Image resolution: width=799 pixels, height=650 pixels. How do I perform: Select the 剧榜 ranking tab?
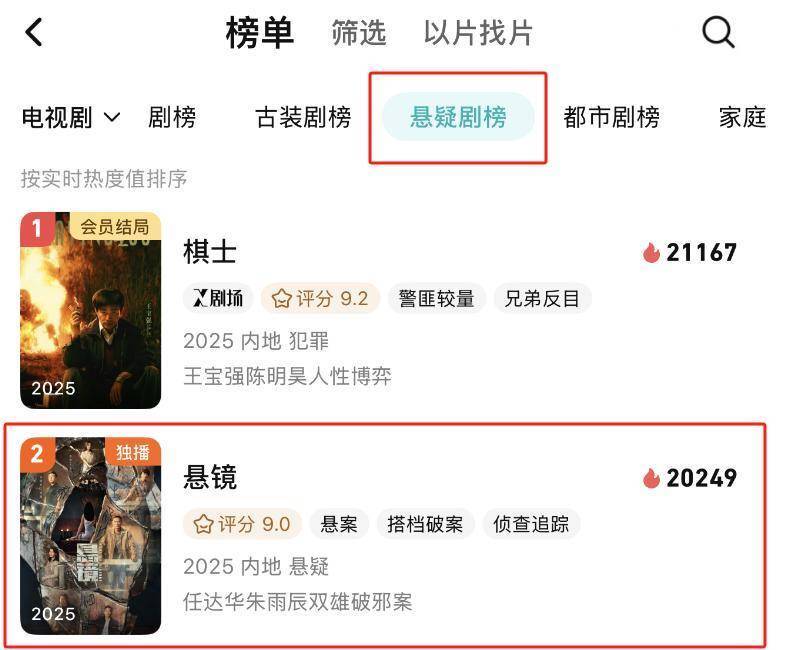[172, 118]
